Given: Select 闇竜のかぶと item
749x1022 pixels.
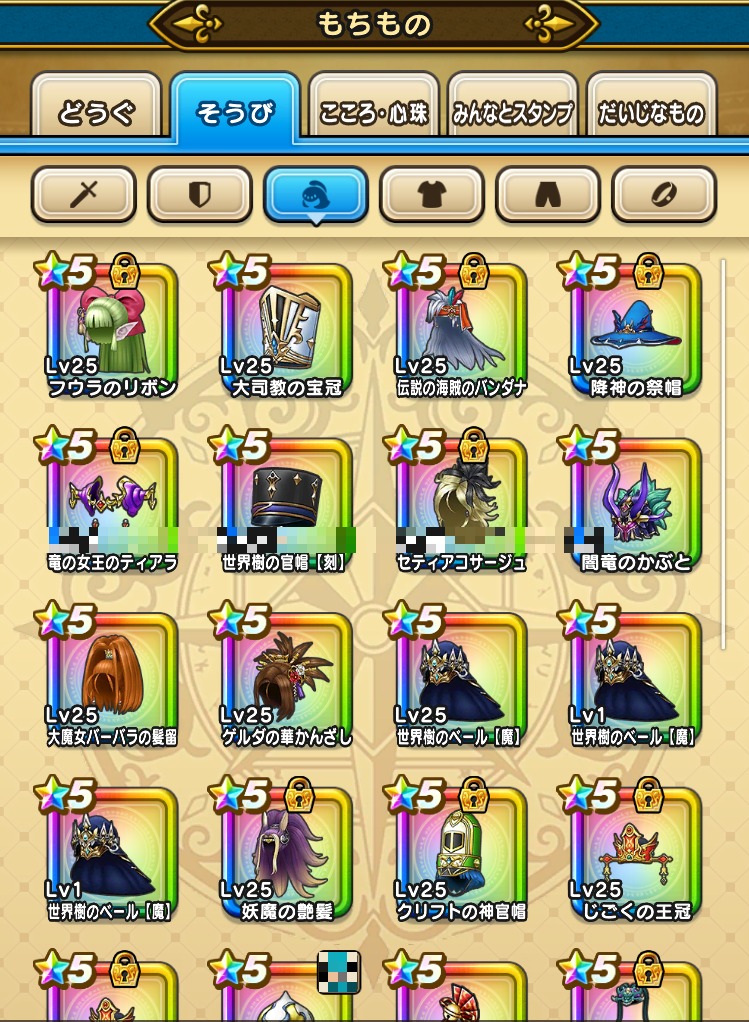Looking at the screenshot, I should (635, 505).
